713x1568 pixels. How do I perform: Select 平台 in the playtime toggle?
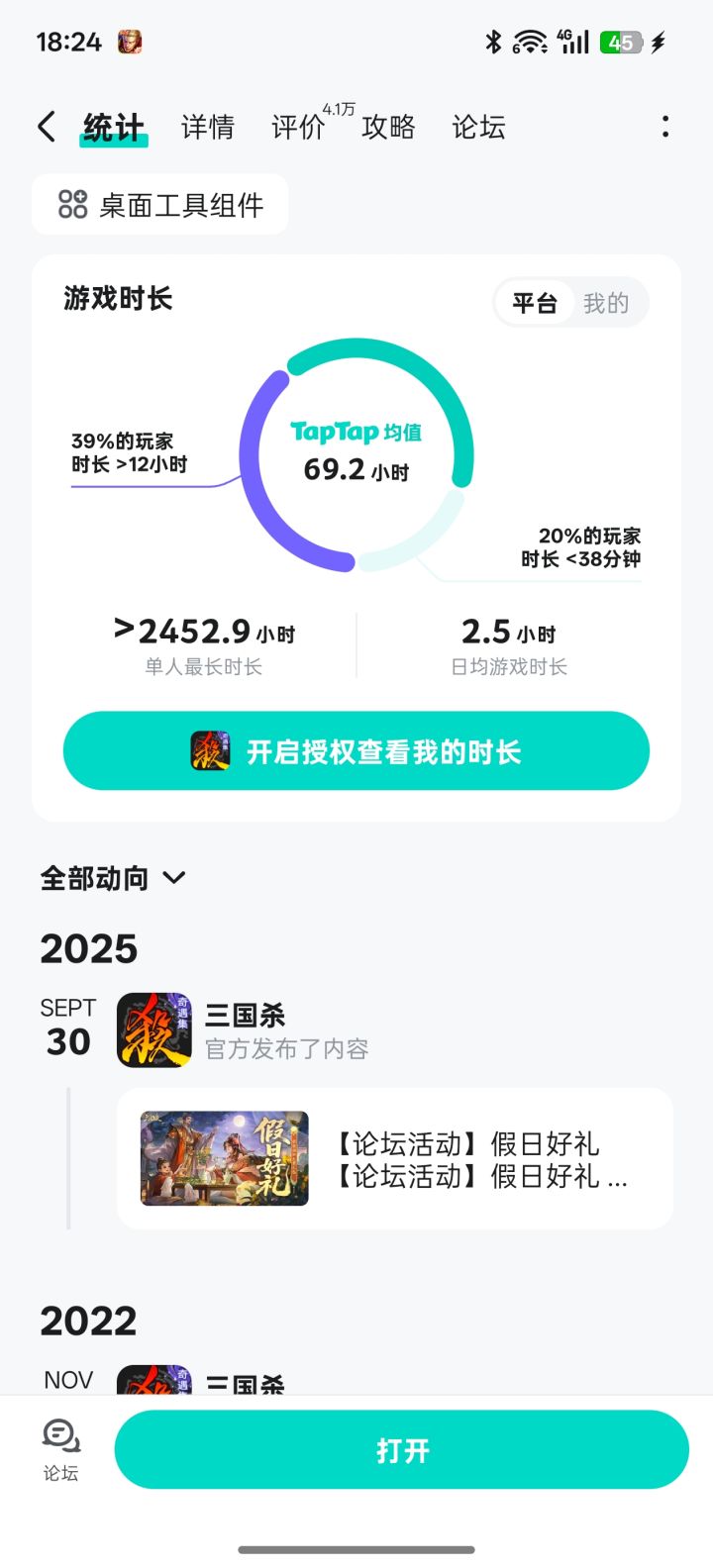[535, 303]
